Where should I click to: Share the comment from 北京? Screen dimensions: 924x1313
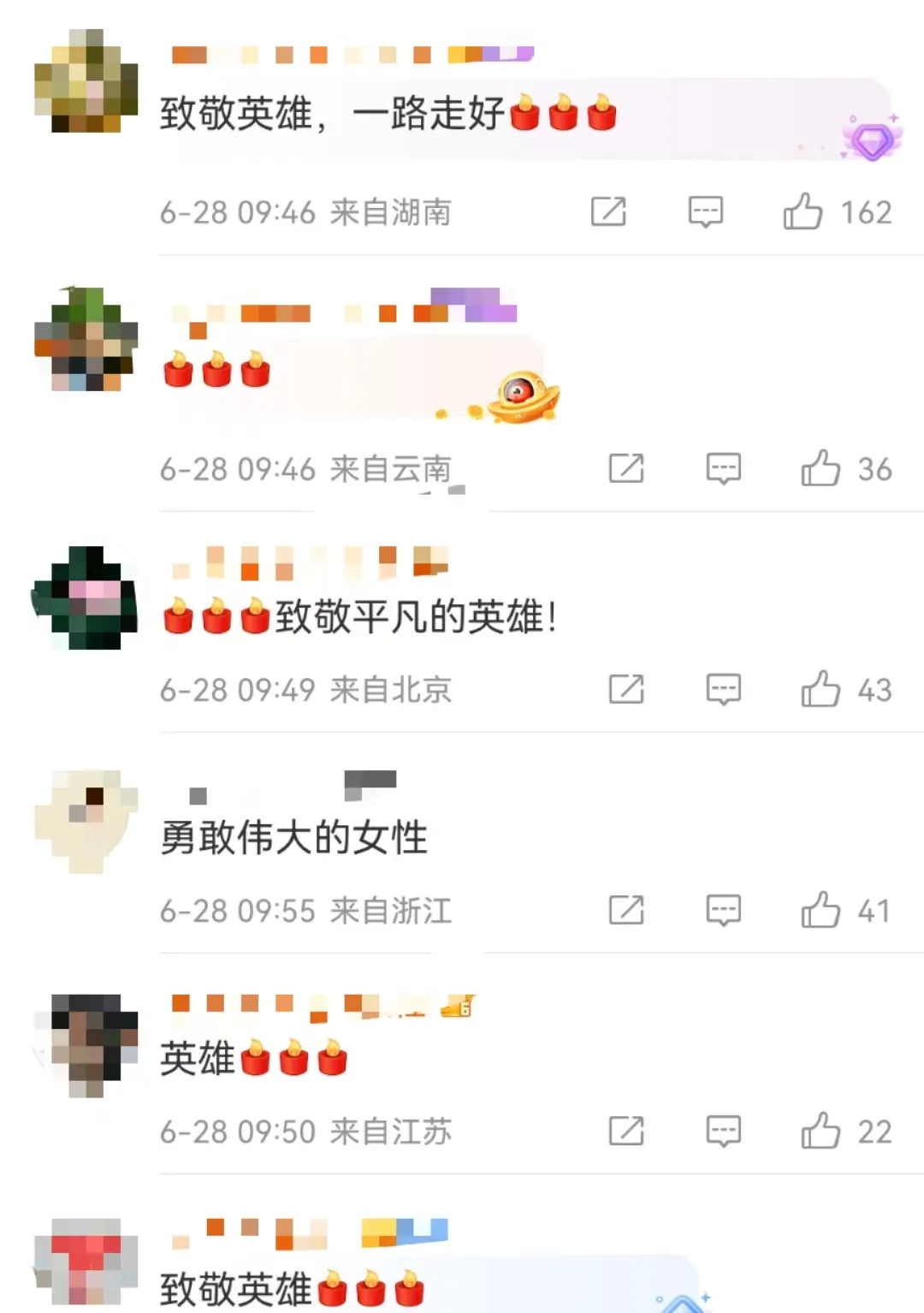pyautogui.click(x=626, y=689)
